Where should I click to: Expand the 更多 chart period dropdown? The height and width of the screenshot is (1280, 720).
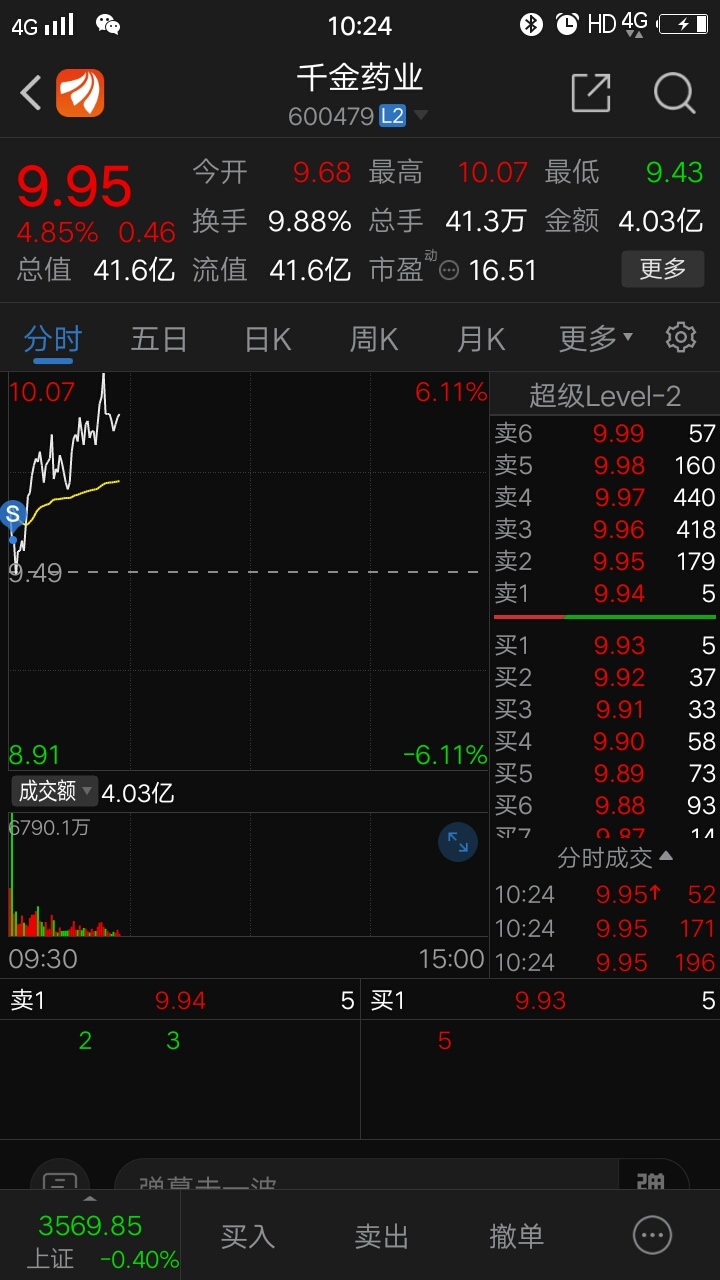pos(596,339)
